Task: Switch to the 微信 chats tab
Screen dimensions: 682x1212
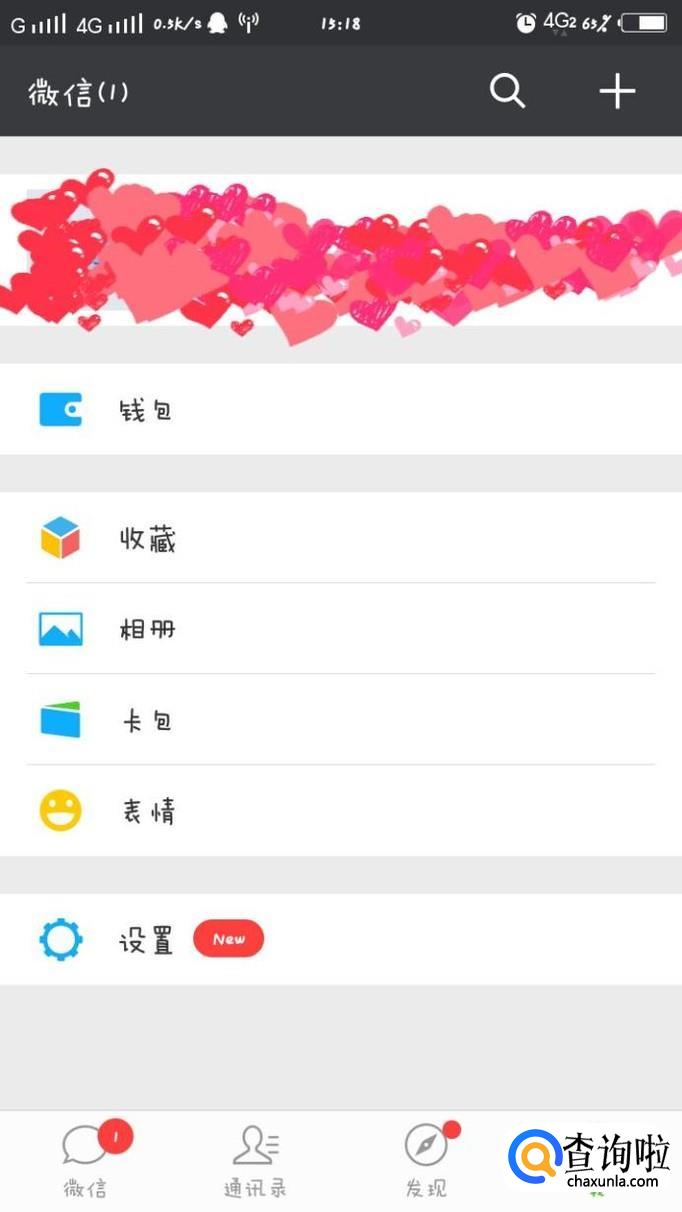Action: tap(85, 1160)
